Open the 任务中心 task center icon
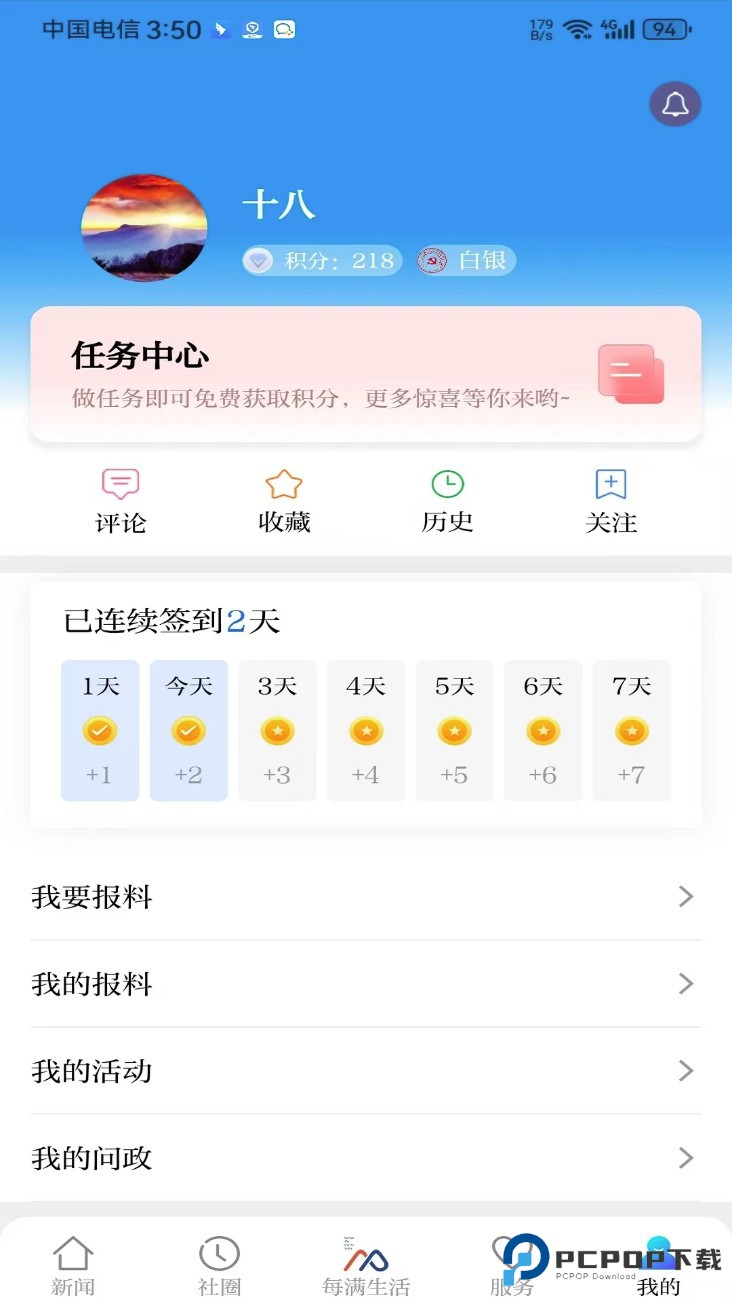The width and height of the screenshot is (732, 1304). click(630, 373)
